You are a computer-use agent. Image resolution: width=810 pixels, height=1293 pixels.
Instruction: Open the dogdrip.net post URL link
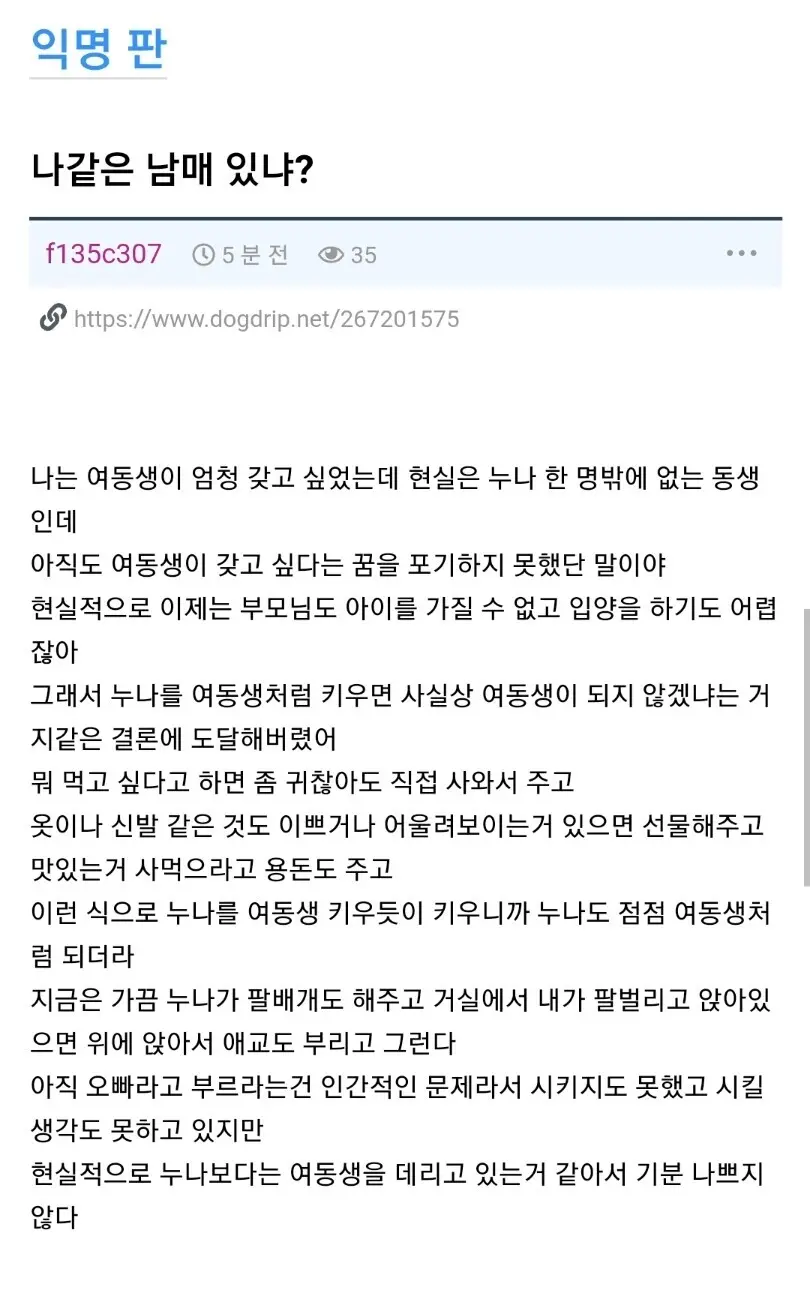(266, 319)
